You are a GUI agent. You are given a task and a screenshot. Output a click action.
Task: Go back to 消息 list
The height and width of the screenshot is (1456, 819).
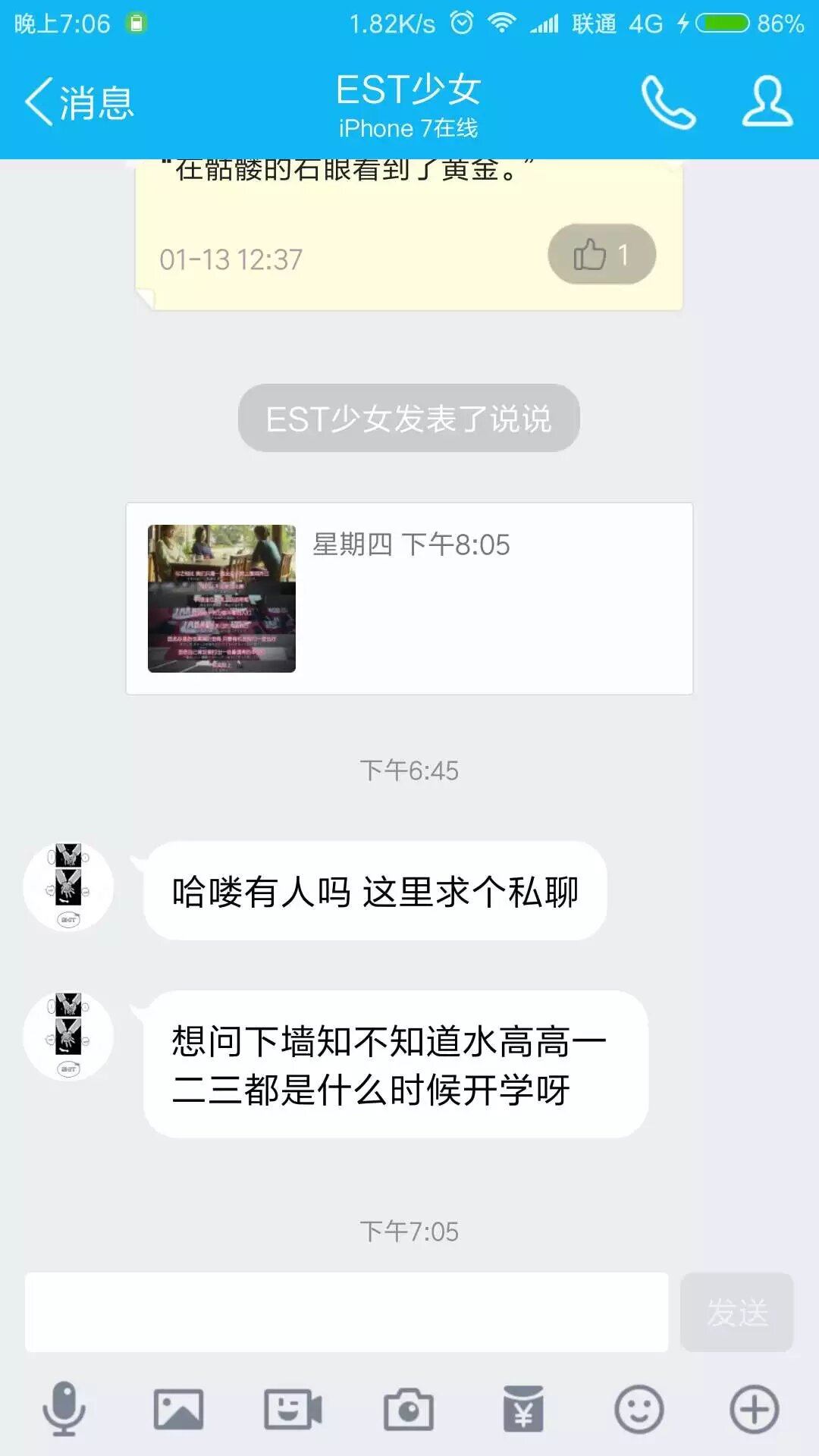(x=80, y=102)
